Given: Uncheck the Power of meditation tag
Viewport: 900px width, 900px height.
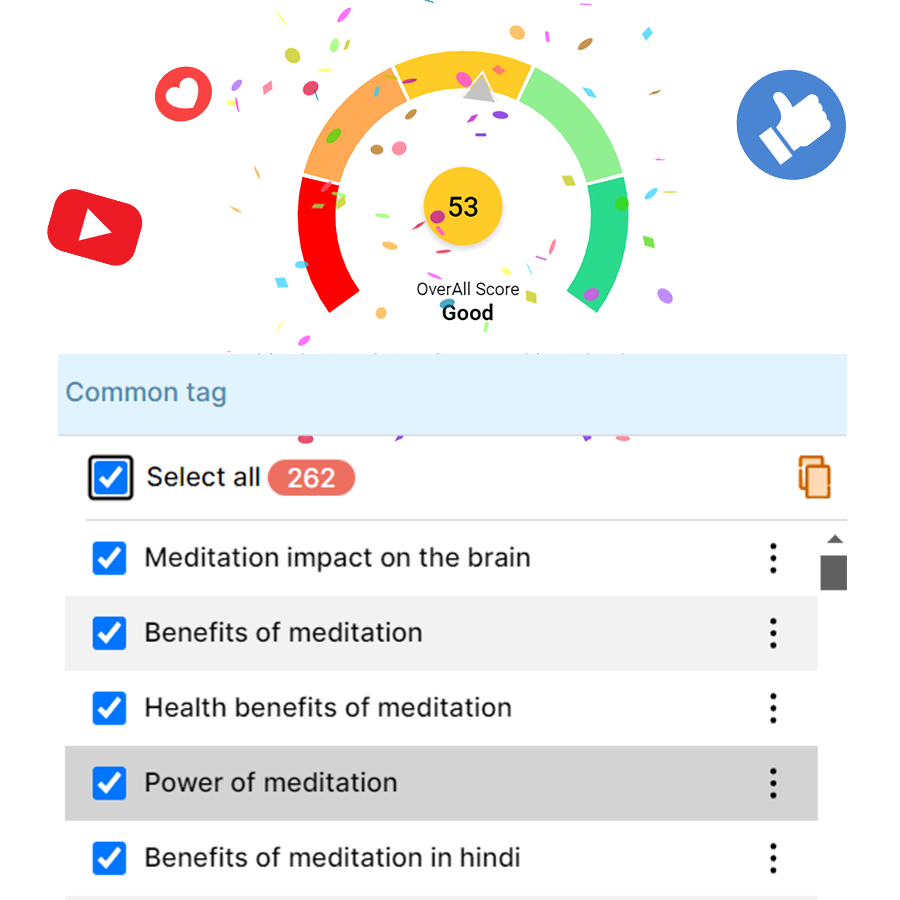Looking at the screenshot, I should (x=109, y=783).
